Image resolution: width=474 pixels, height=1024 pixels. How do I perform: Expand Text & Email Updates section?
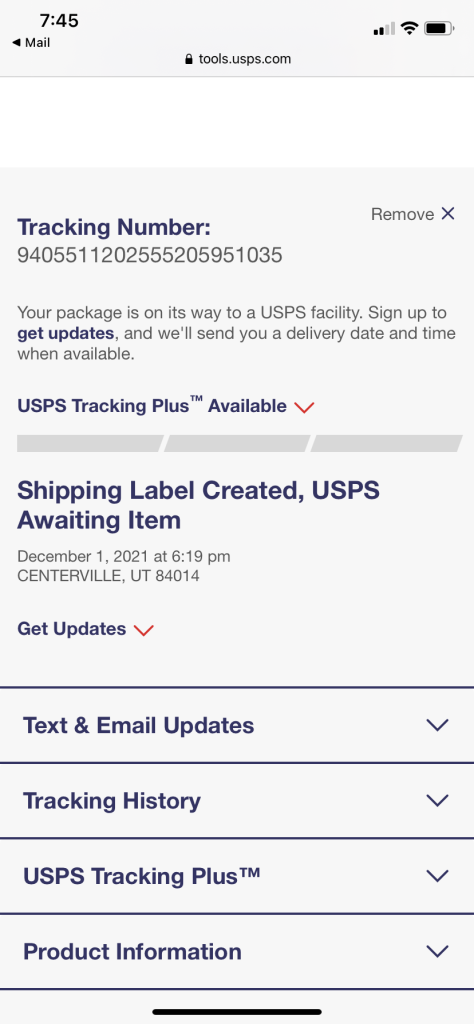[x=237, y=725]
